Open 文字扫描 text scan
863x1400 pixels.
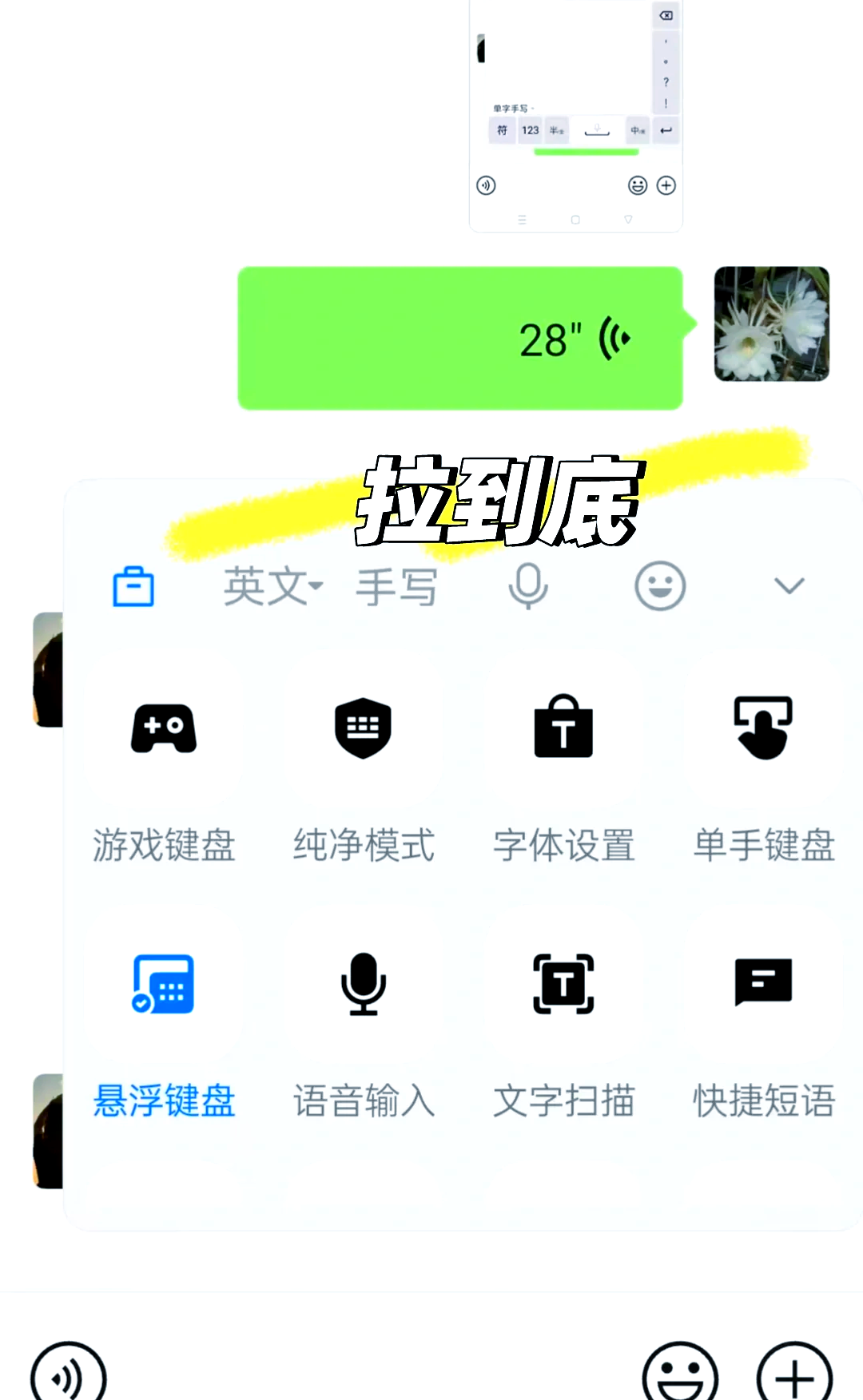[563, 1032]
